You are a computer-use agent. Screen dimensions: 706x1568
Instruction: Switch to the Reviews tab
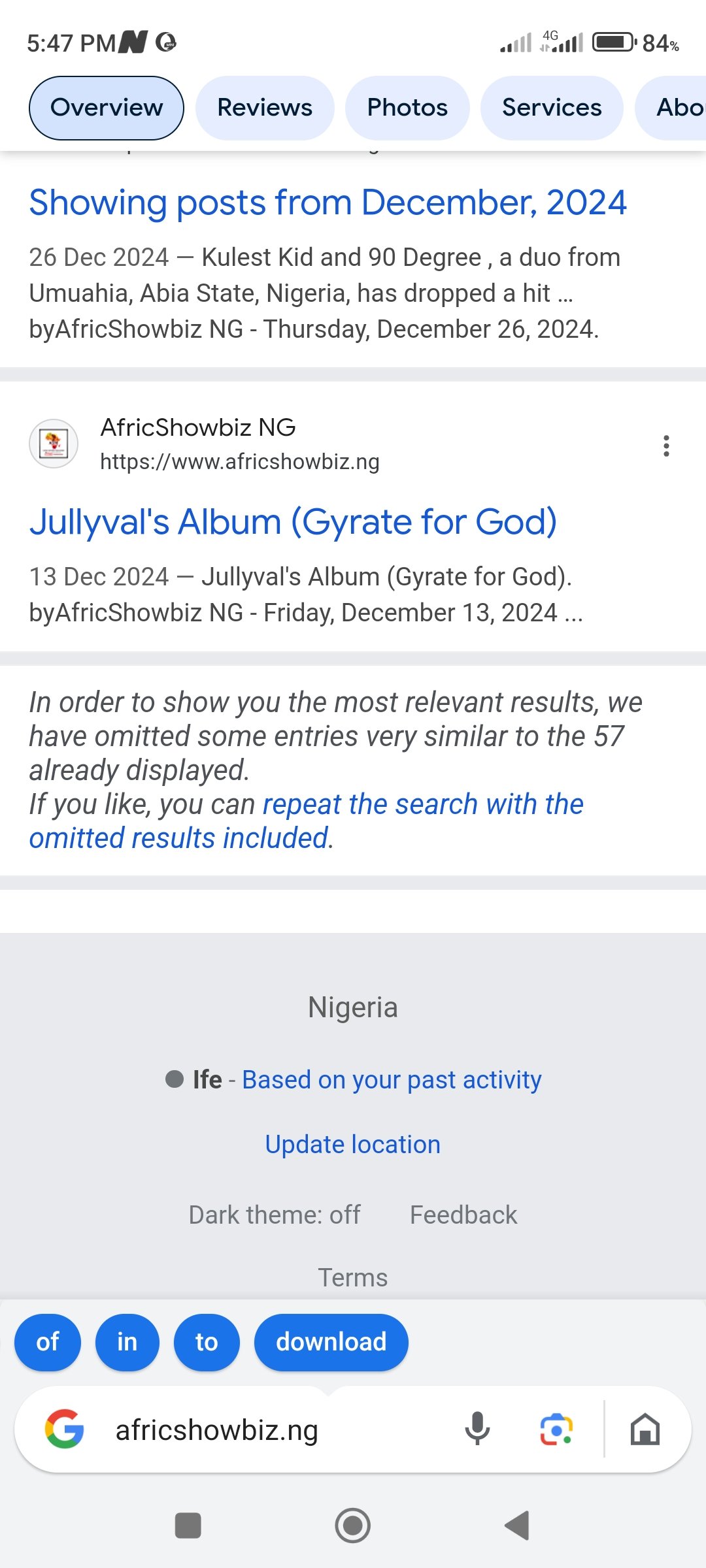(x=265, y=108)
